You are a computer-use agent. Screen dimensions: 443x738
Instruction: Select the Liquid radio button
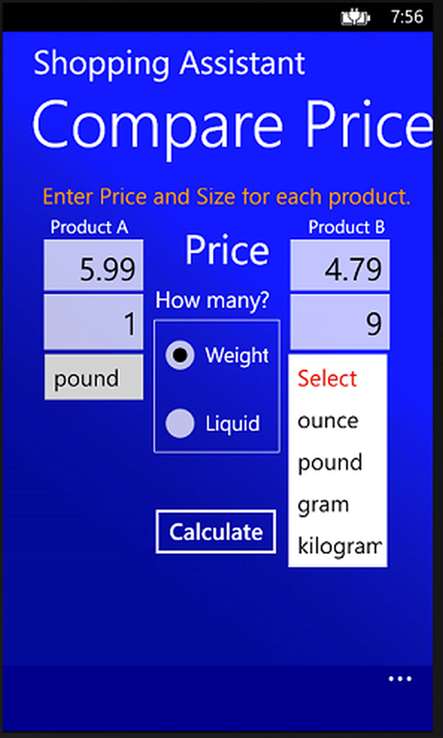[213, 424]
